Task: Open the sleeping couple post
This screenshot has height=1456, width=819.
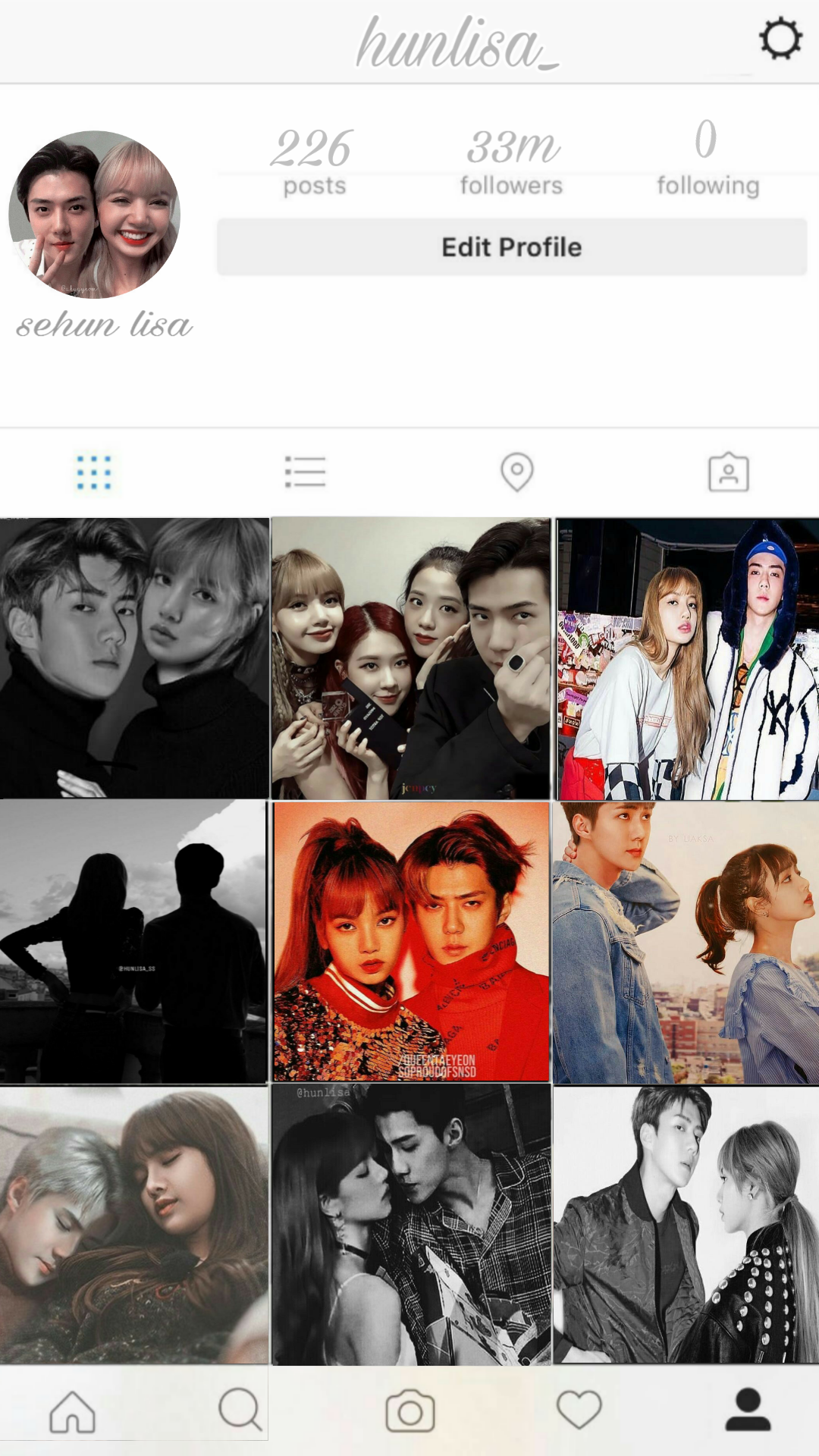Action: click(134, 1225)
